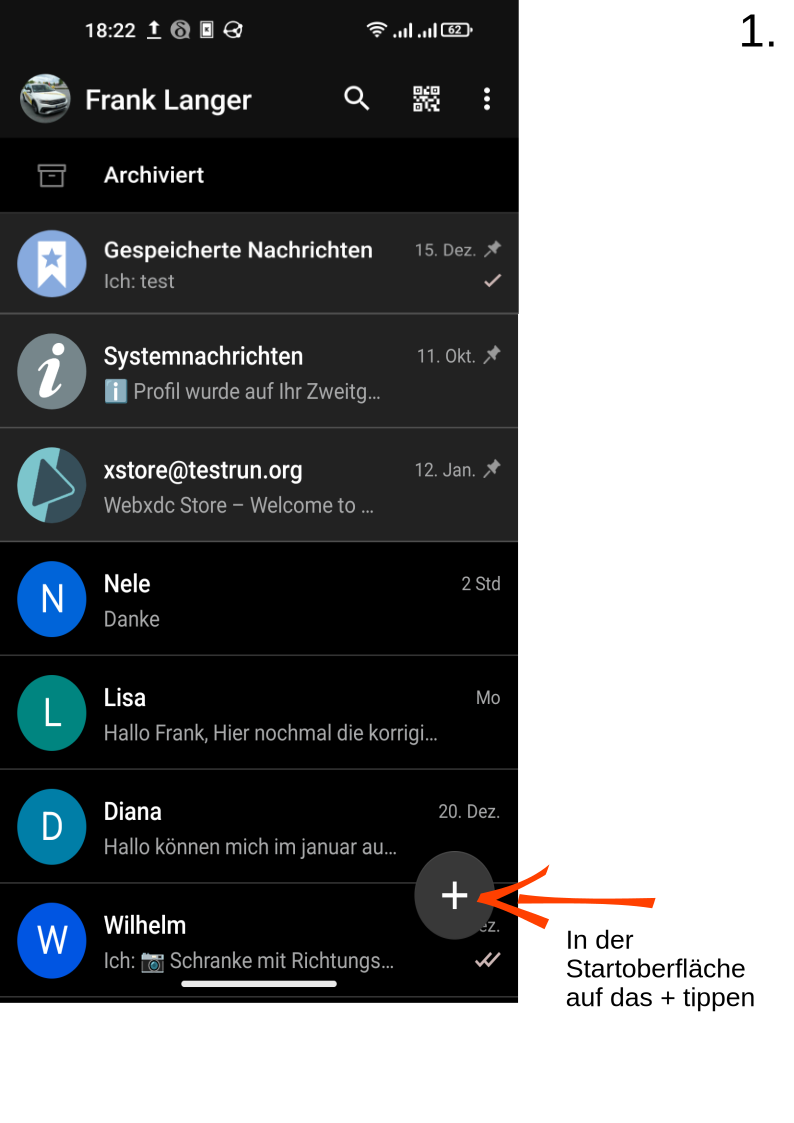Open the Archiviert chats
Image resolution: width=794 pixels, height=1123 pixels.
tap(154, 175)
